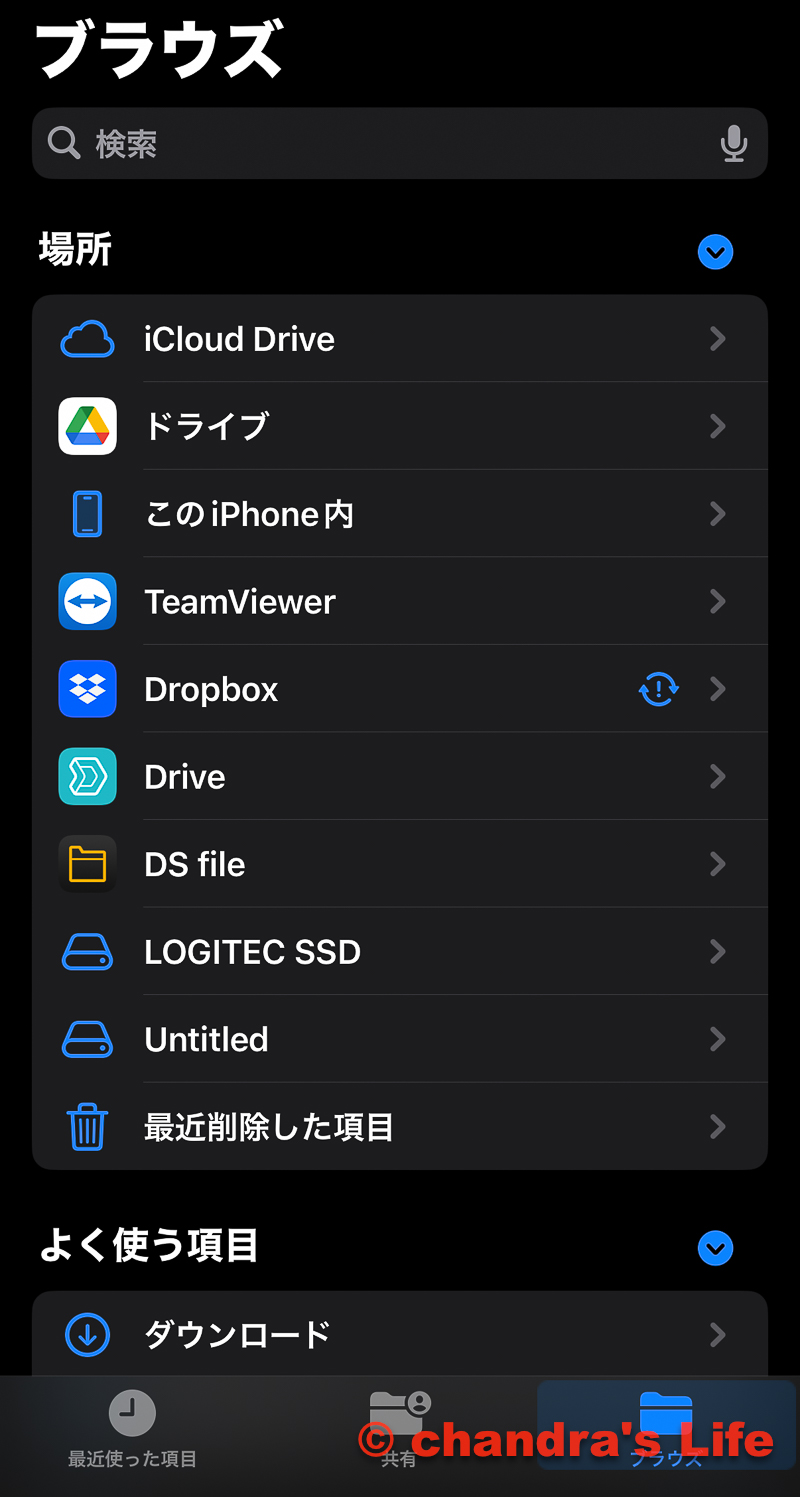Open the Dropbox location
This screenshot has height=1497, width=800.
[x=400, y=689]
